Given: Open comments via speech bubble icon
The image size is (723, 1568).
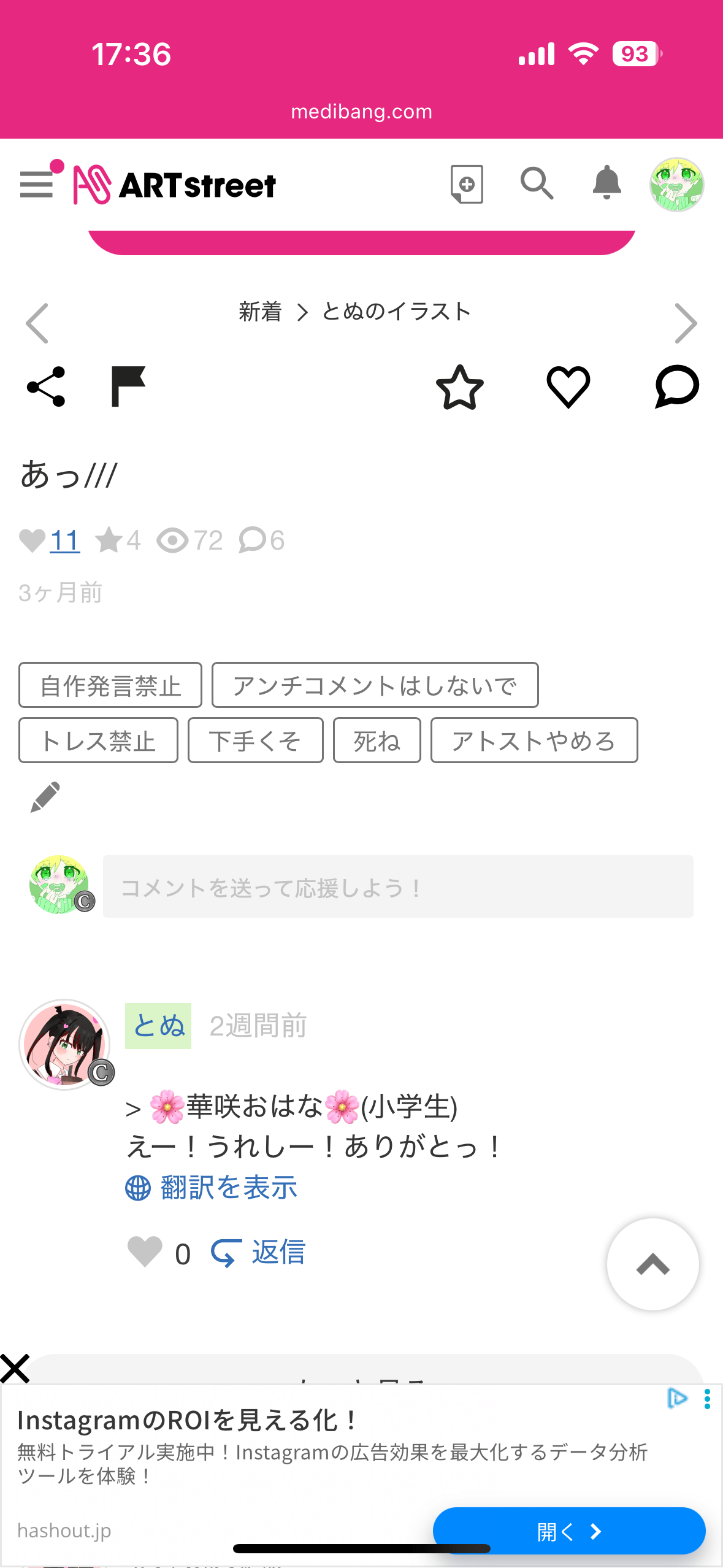Looking at the screenshot, I should 676,386.
